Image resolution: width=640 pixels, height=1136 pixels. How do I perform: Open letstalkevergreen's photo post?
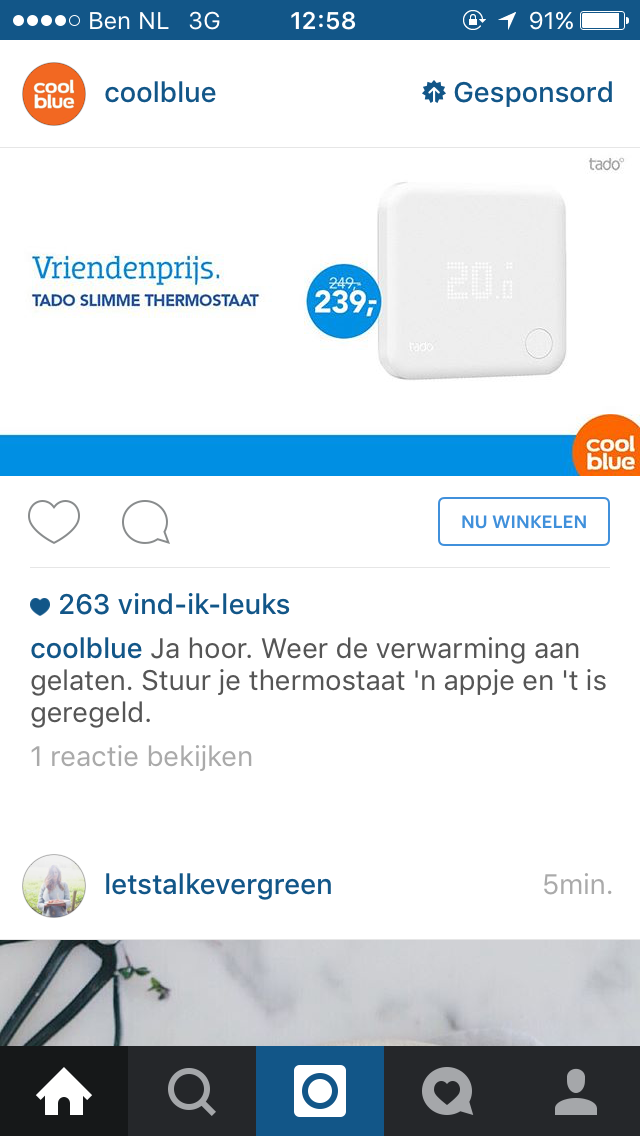coord(320,993)
